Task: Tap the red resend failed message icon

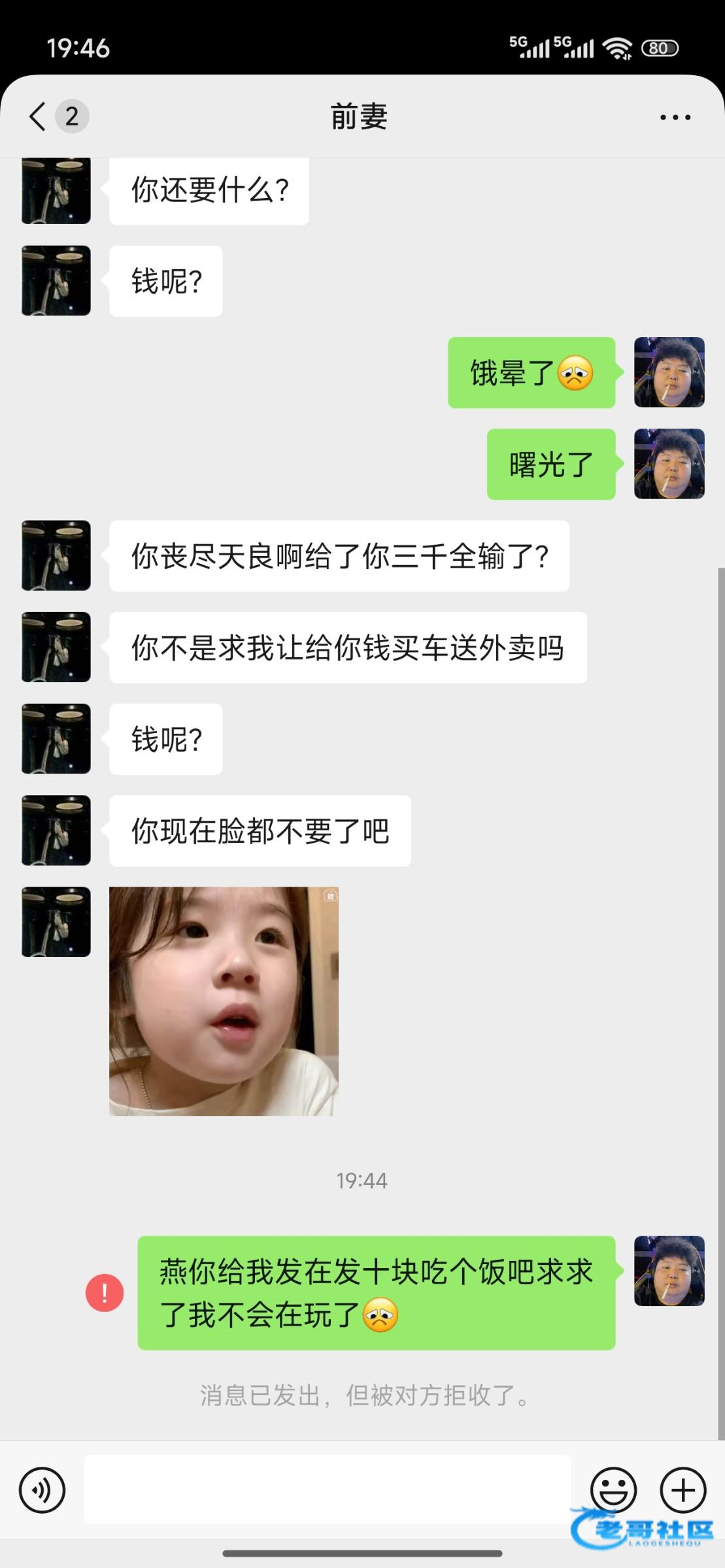Action: tap(105, 1292)
